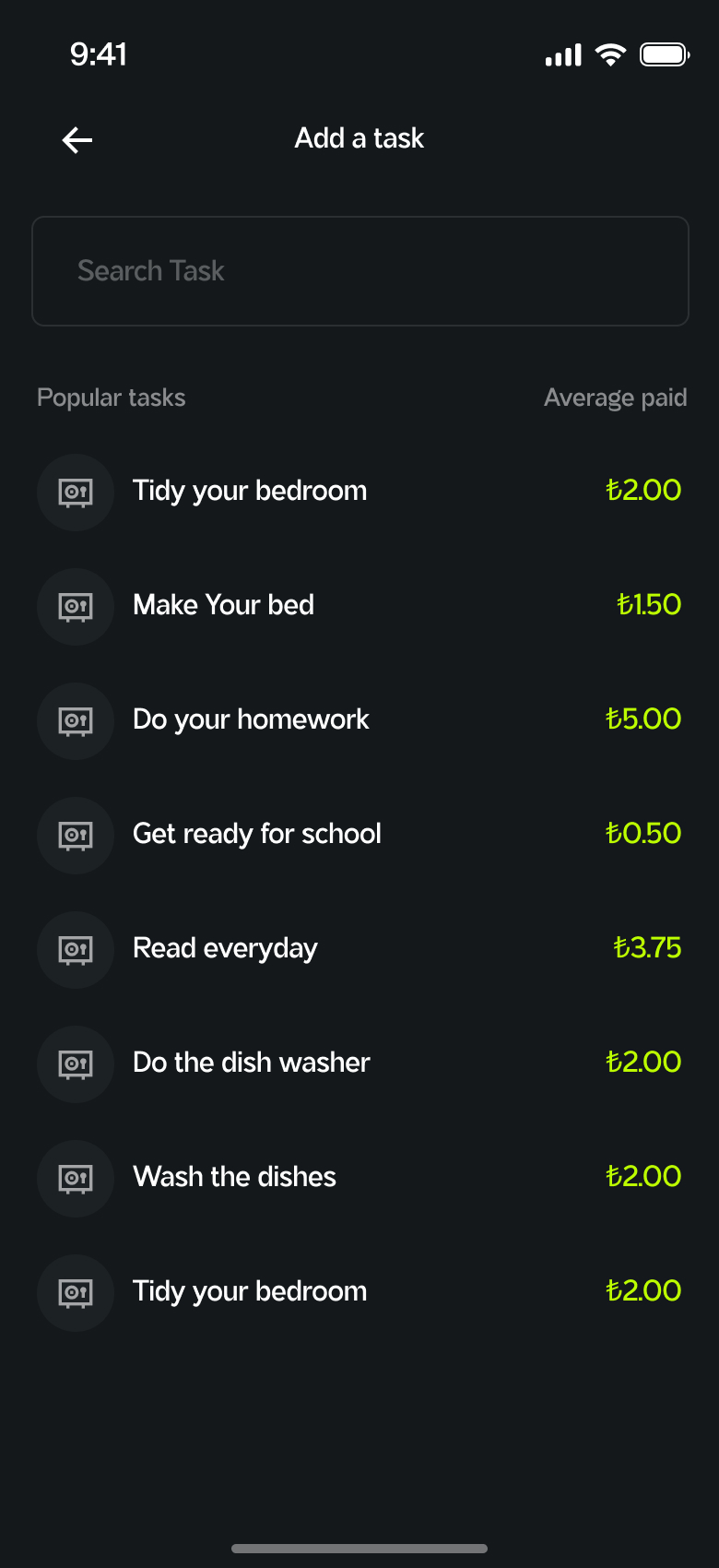Pick the Read everyday task
The height and width of the screenshot is (1568, 719).
tap(225, 949)
